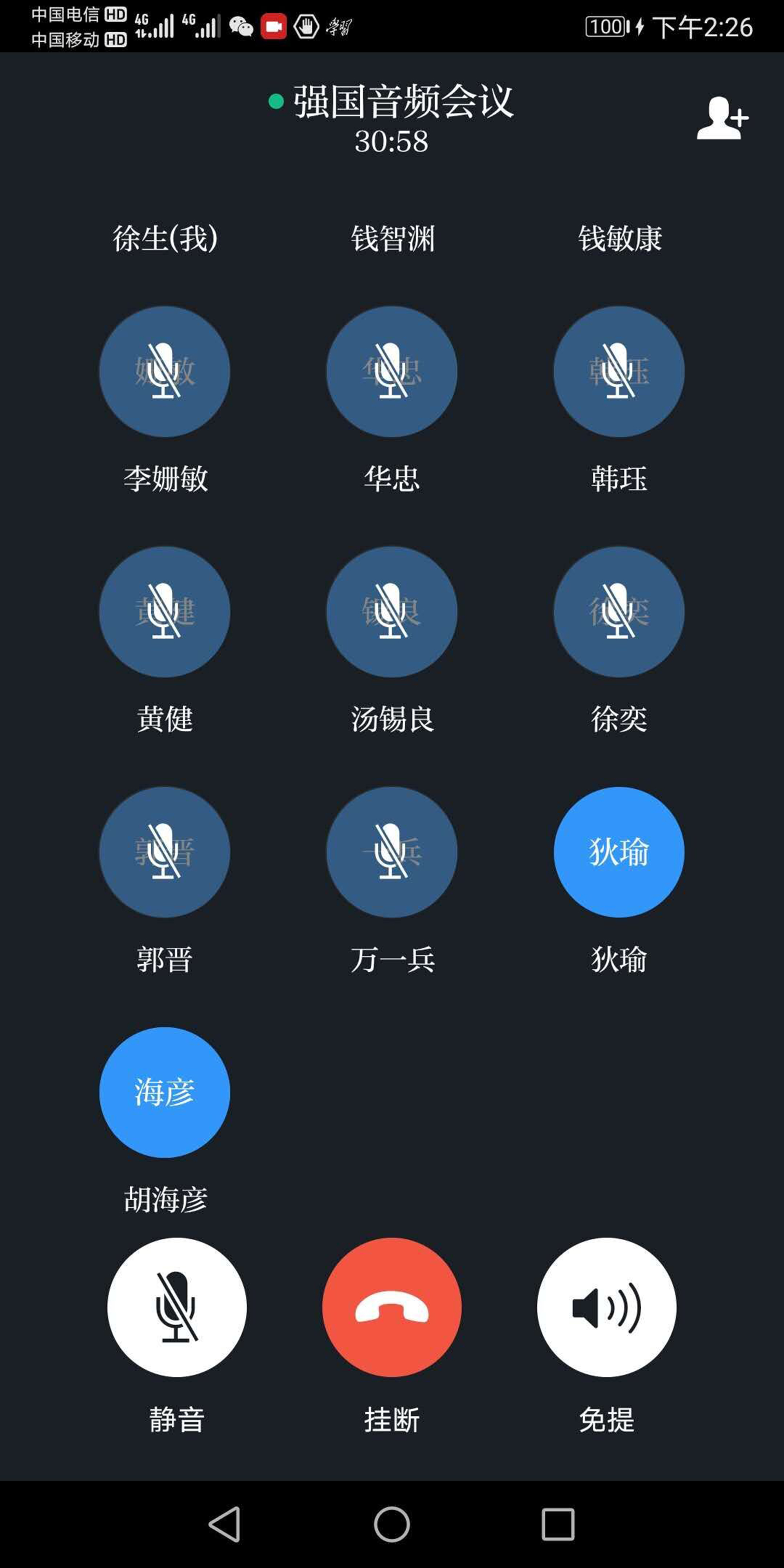This screenshot has width=784, height=1568.
Task: Tap the 狄瑜 participant avatar
Action: coord(619,852)
